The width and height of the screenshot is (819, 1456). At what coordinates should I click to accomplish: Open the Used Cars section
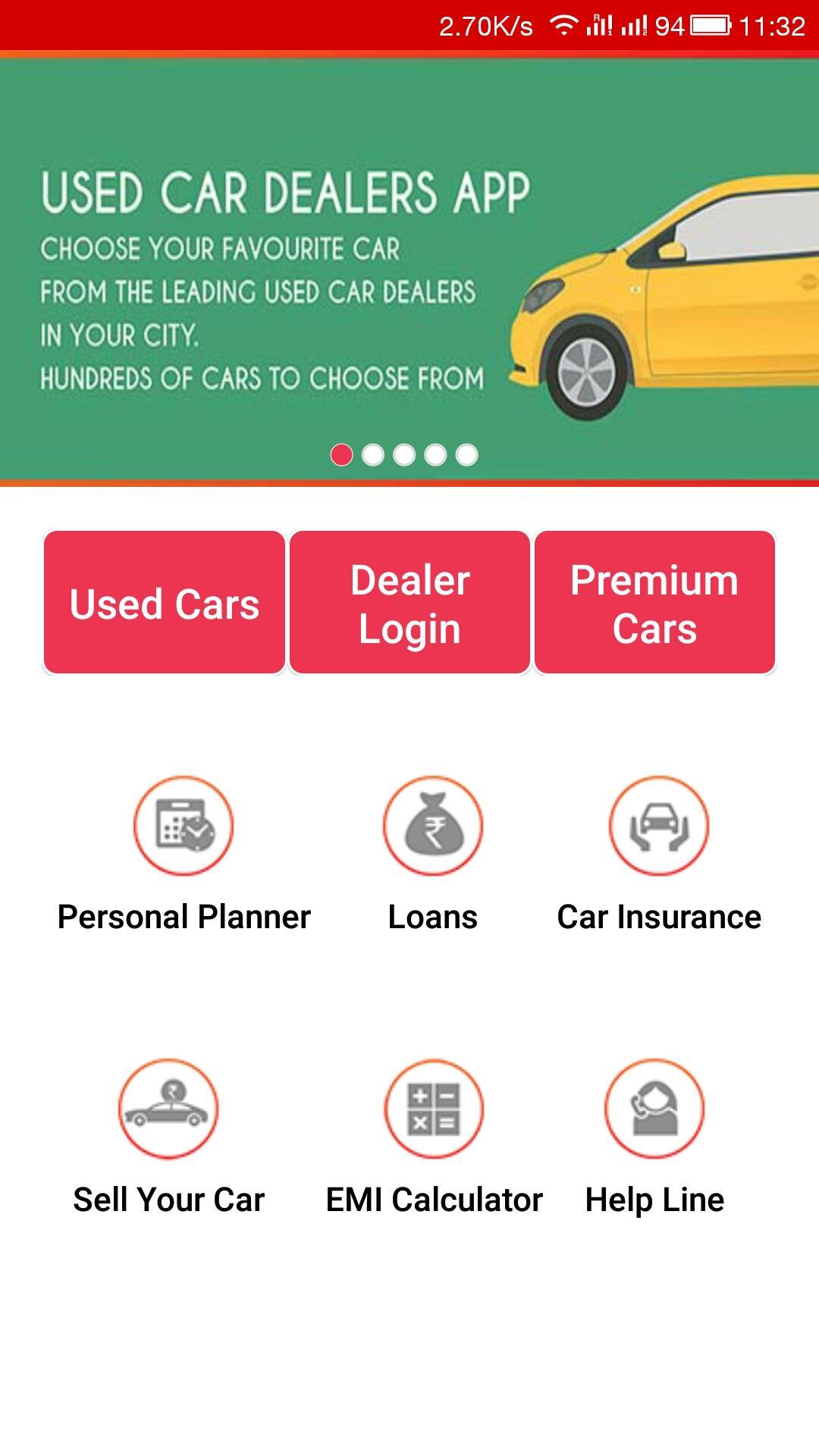point(165,603)
